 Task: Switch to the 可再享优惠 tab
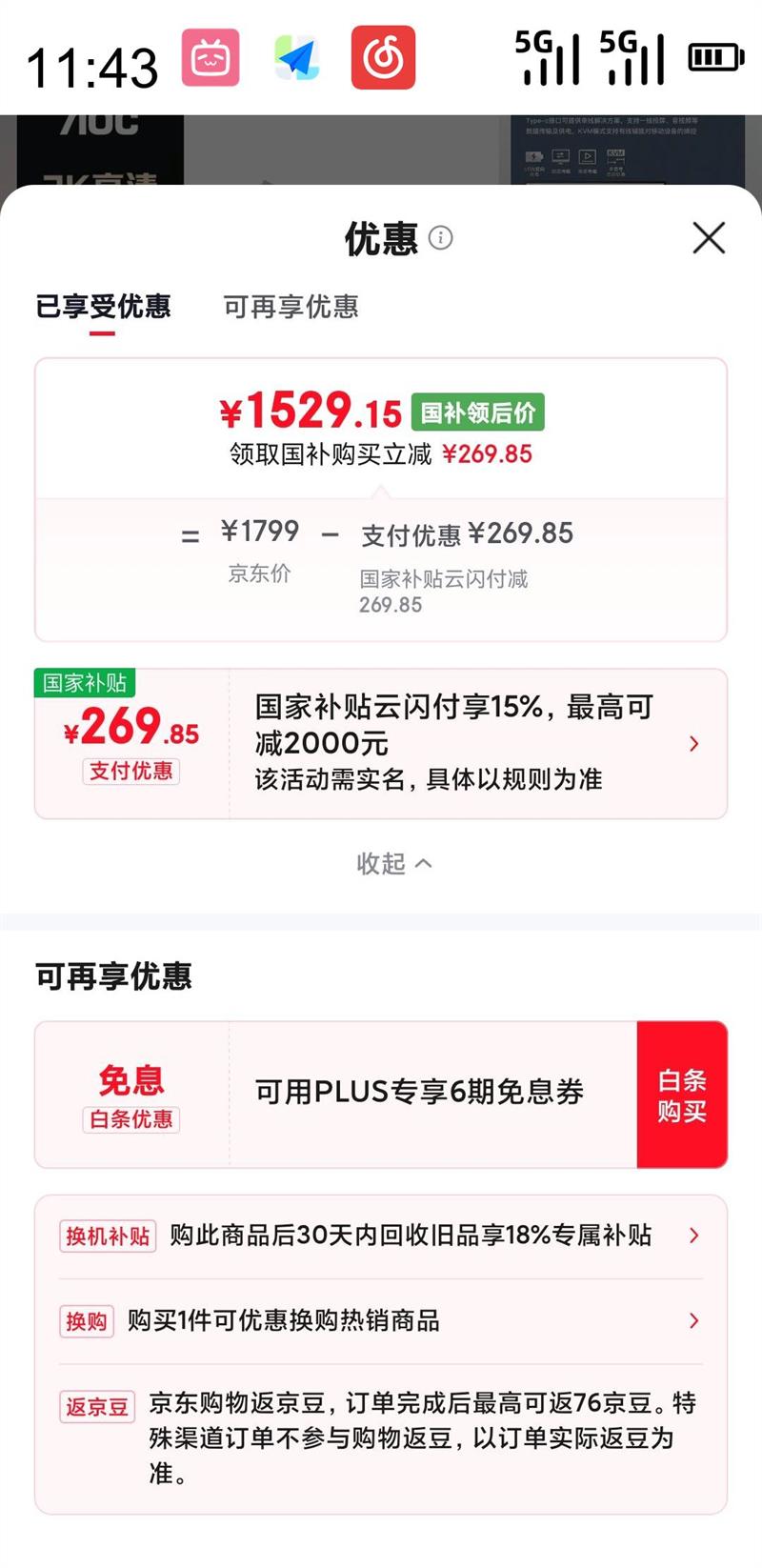point(291,308)
